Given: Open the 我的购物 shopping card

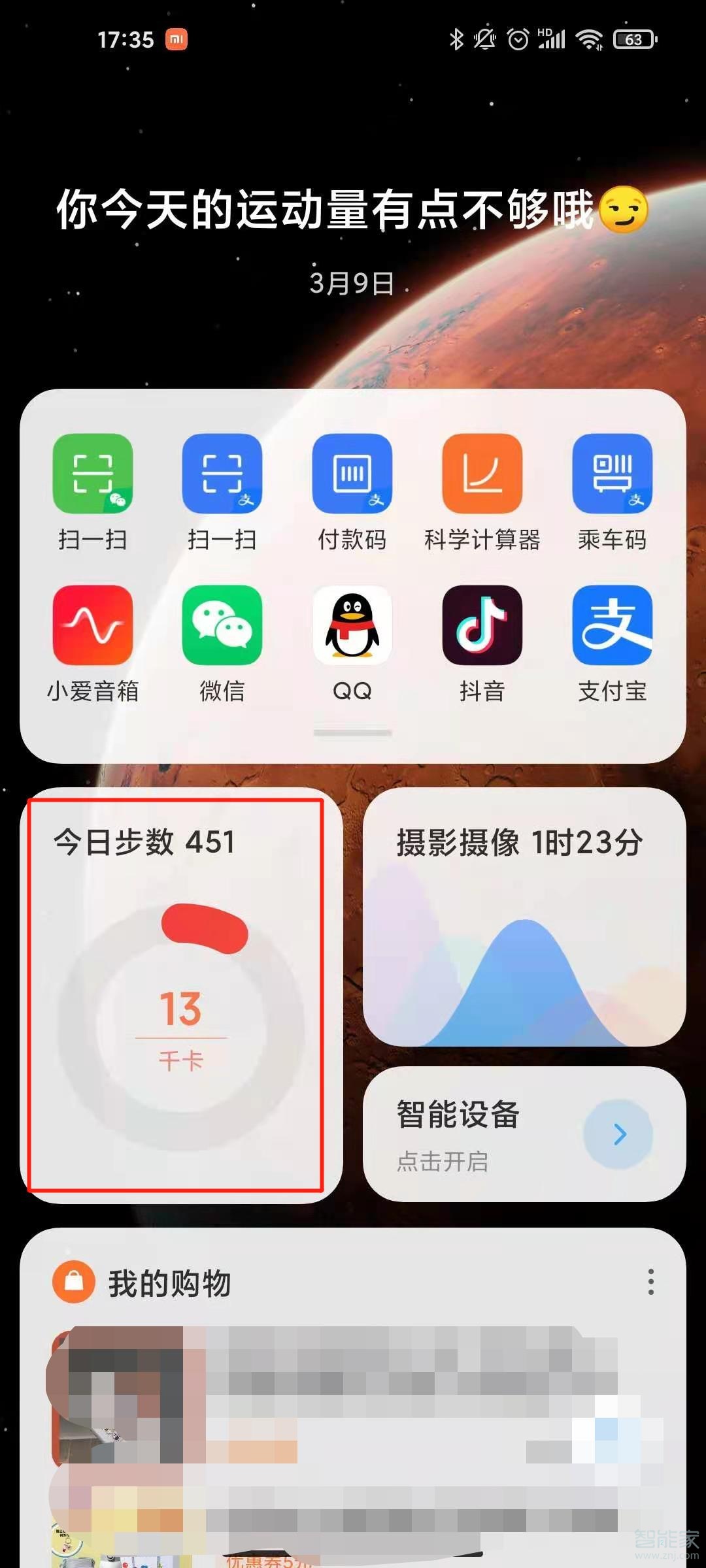Looking at the screenshot, I should tap(170, 1282).
